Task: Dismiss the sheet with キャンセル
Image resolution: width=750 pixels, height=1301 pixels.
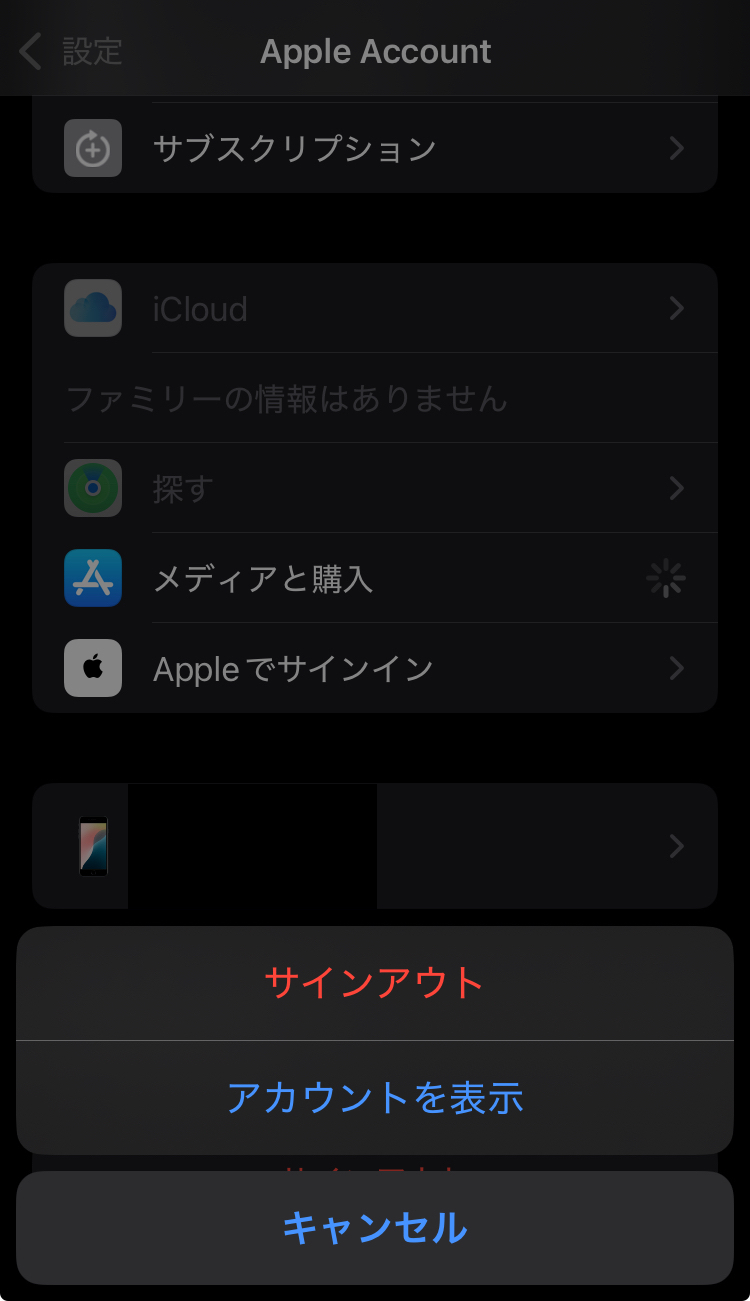Action: tap(374, 1227)
